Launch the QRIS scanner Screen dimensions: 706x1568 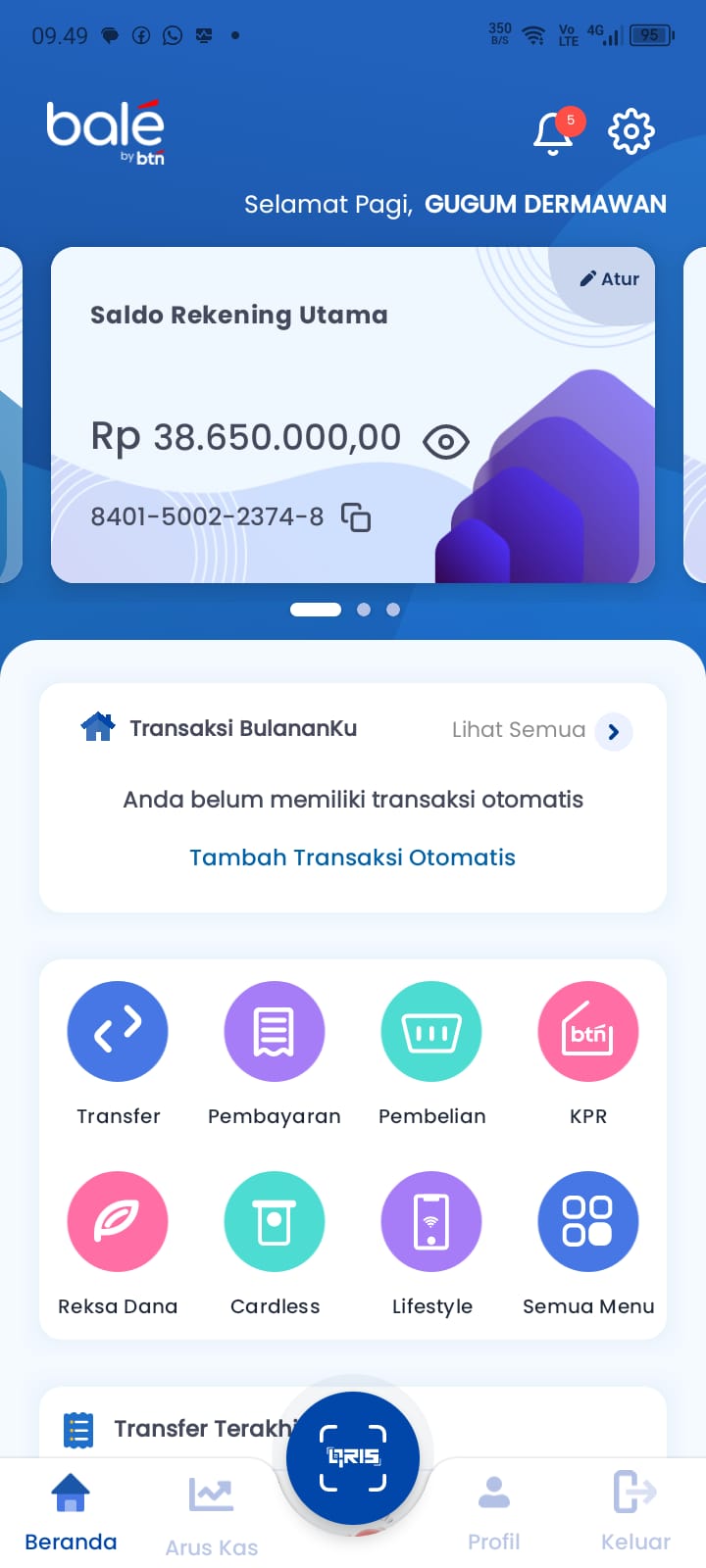353,1457
